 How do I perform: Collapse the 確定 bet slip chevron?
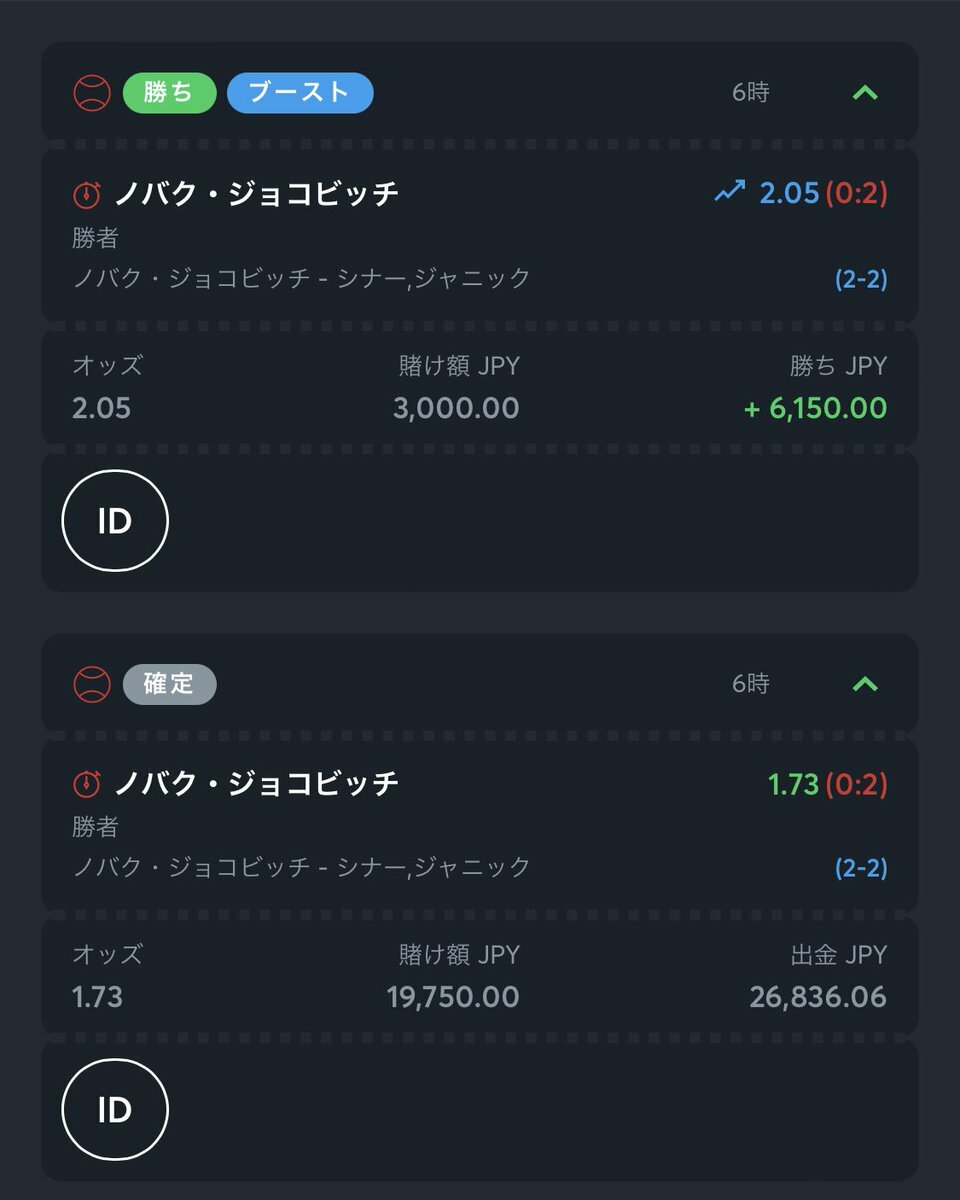(x=865, y=684)
